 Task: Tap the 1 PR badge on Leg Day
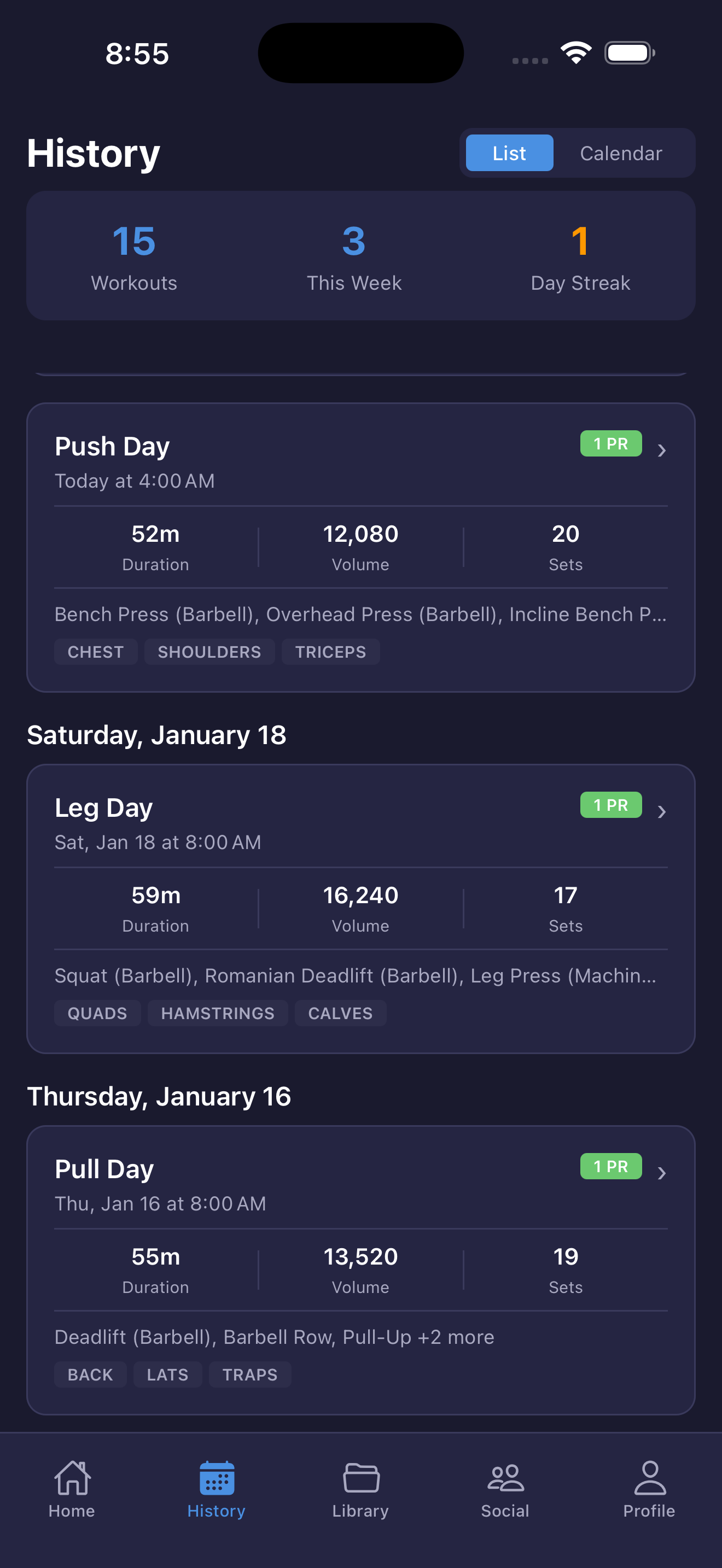[x=610, y=805]
